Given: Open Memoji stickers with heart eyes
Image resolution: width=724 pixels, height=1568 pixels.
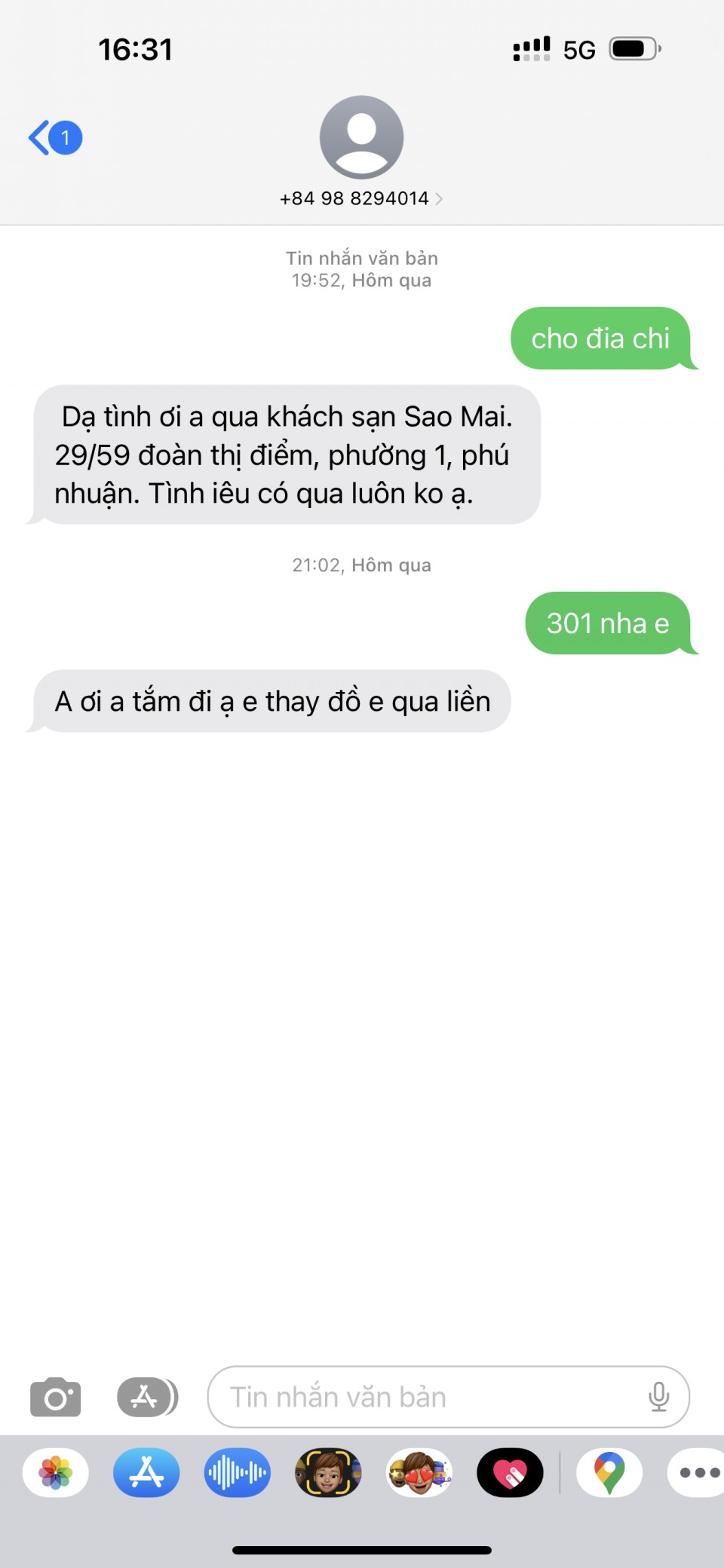Looking at the screenshot, I should 419,1472.
